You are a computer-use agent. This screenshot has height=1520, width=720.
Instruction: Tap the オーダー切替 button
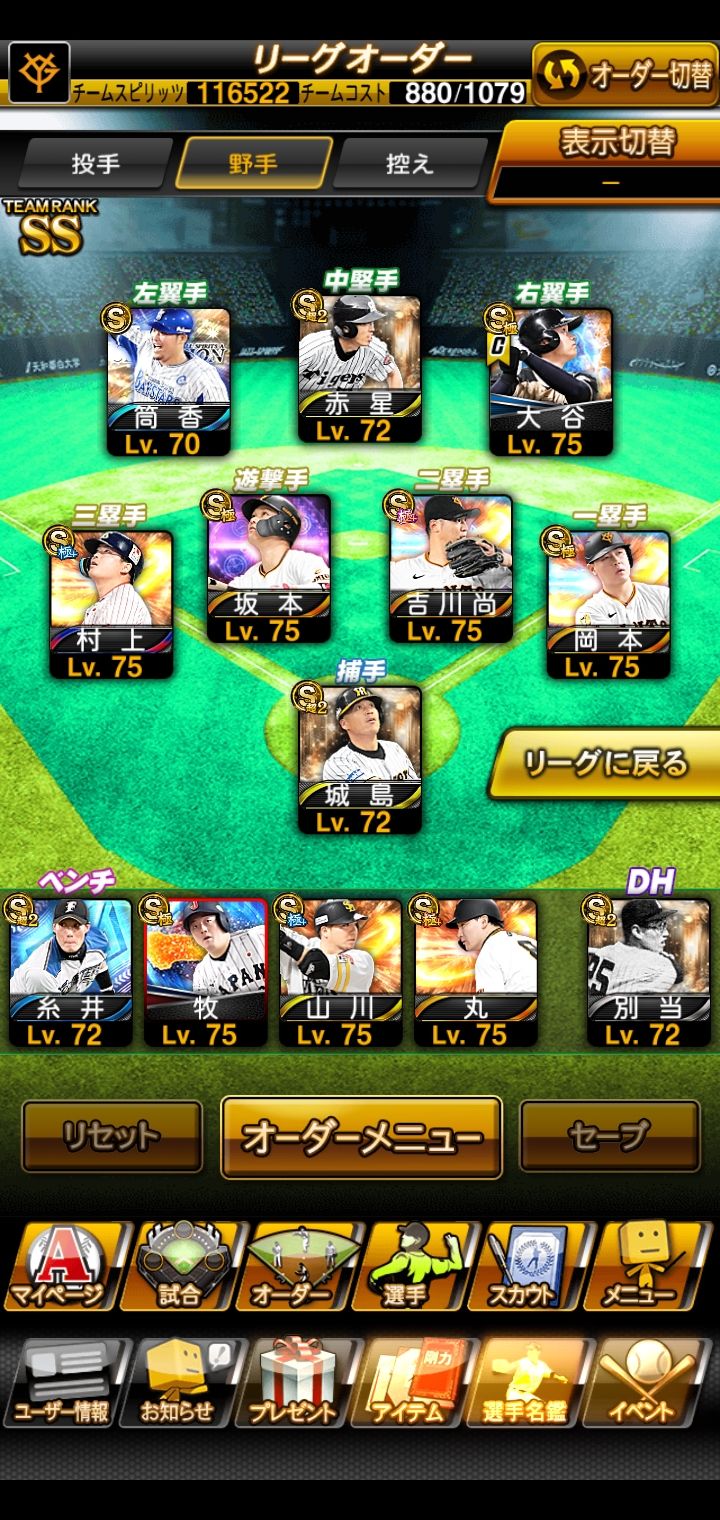click(x=625, y=75)
